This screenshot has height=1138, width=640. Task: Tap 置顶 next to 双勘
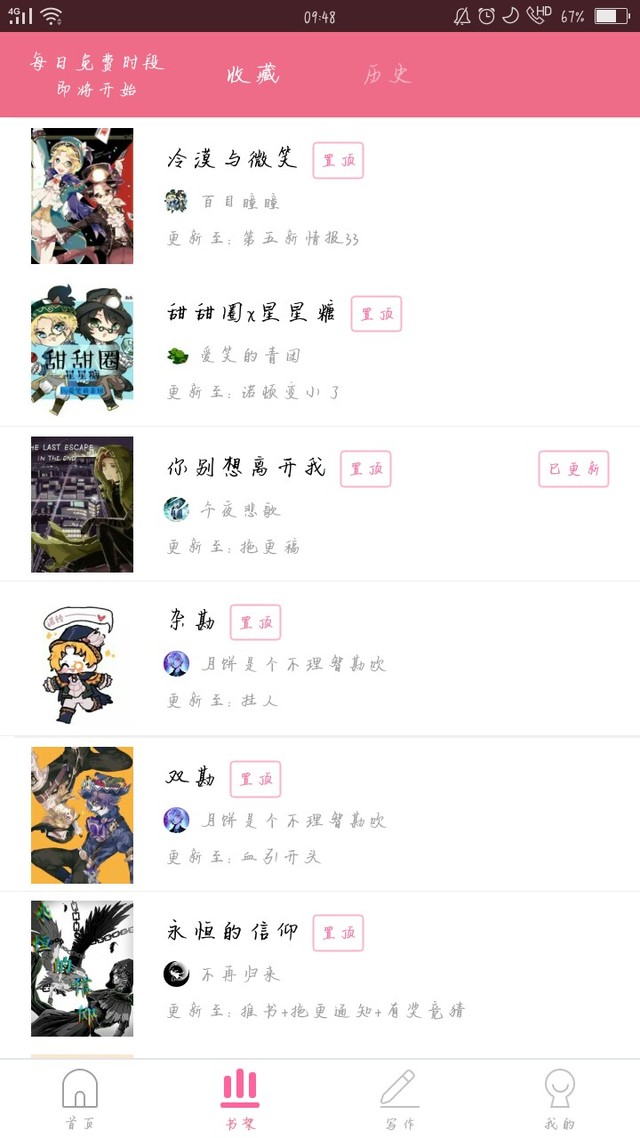tap(255, 779)
